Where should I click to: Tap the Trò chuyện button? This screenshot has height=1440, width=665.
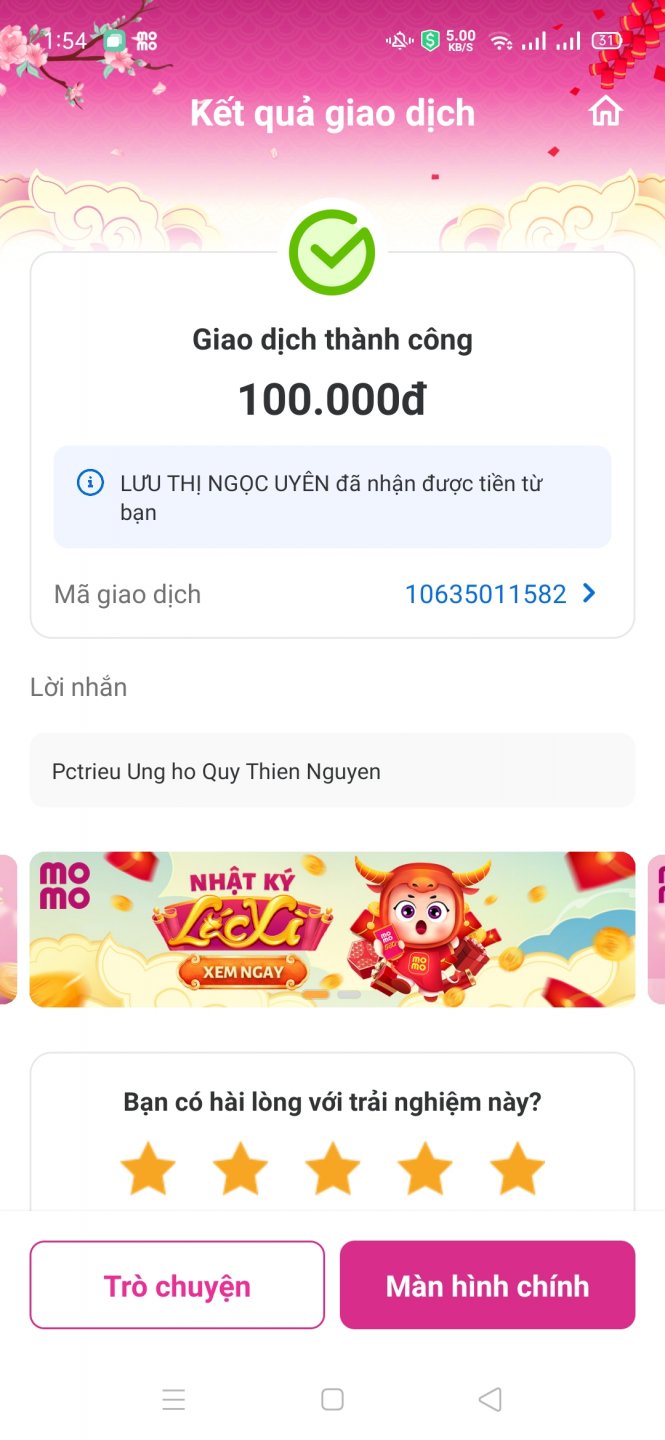click(177, 1285)
